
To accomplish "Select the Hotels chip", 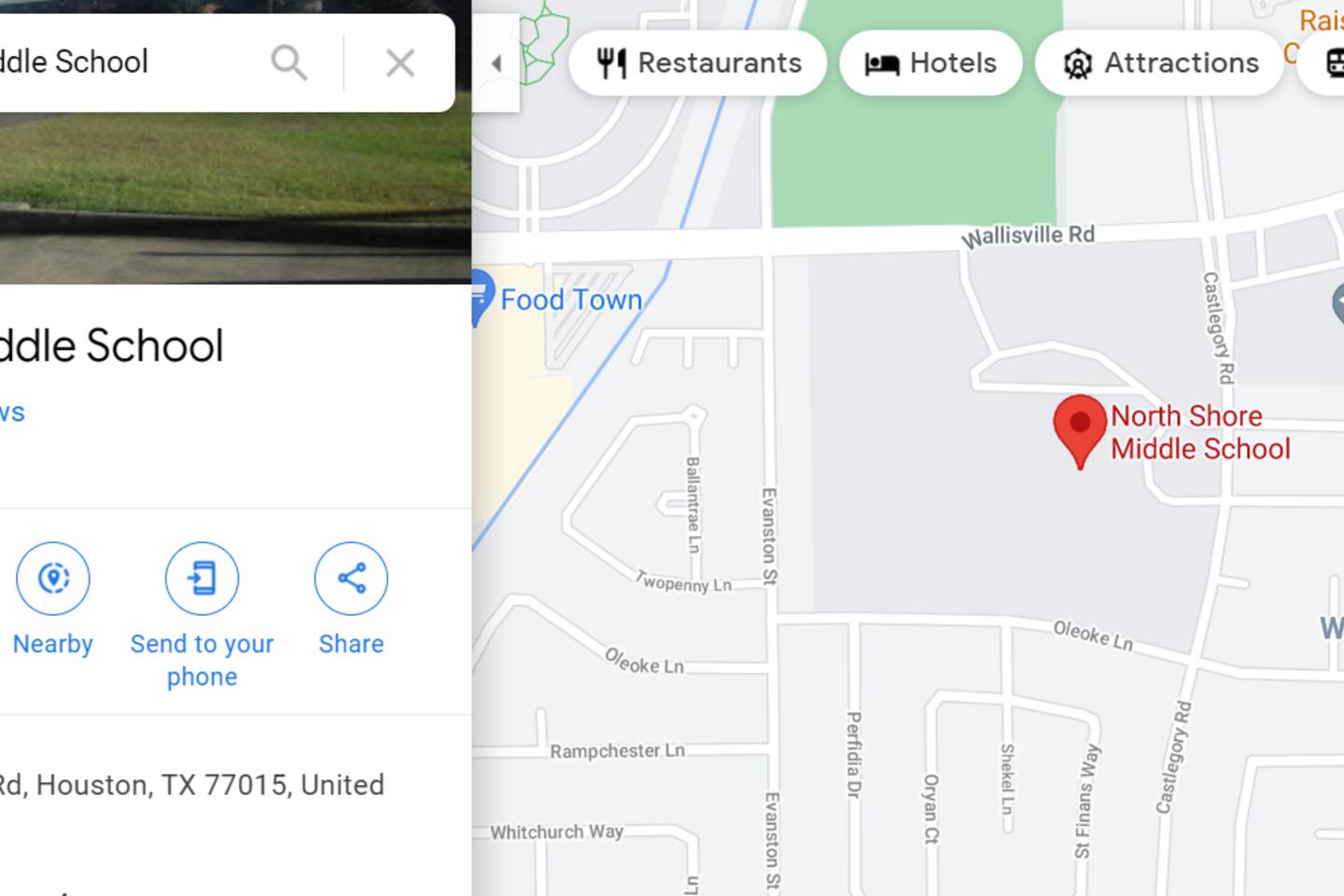I will click(x=931, y=63).
